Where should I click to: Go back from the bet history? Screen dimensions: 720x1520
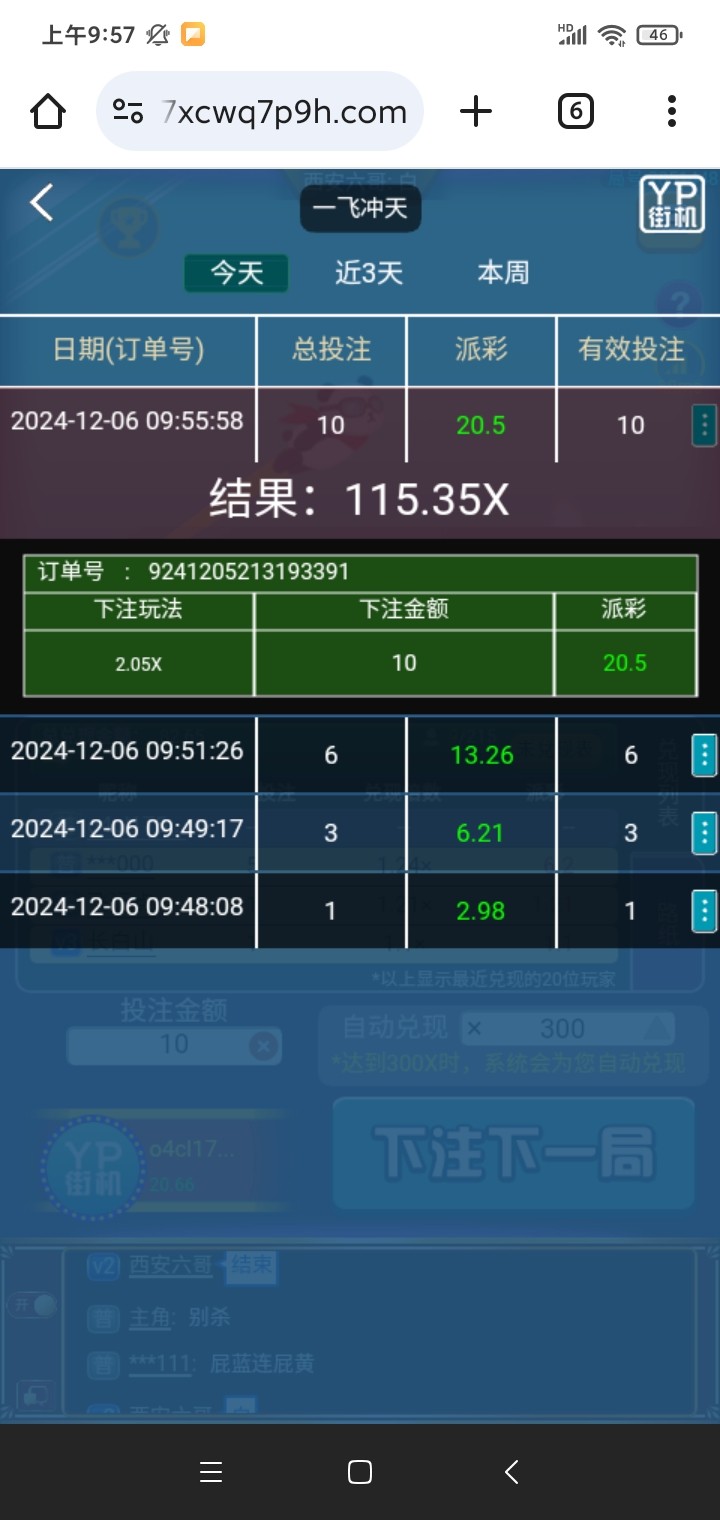coord(42,203)
